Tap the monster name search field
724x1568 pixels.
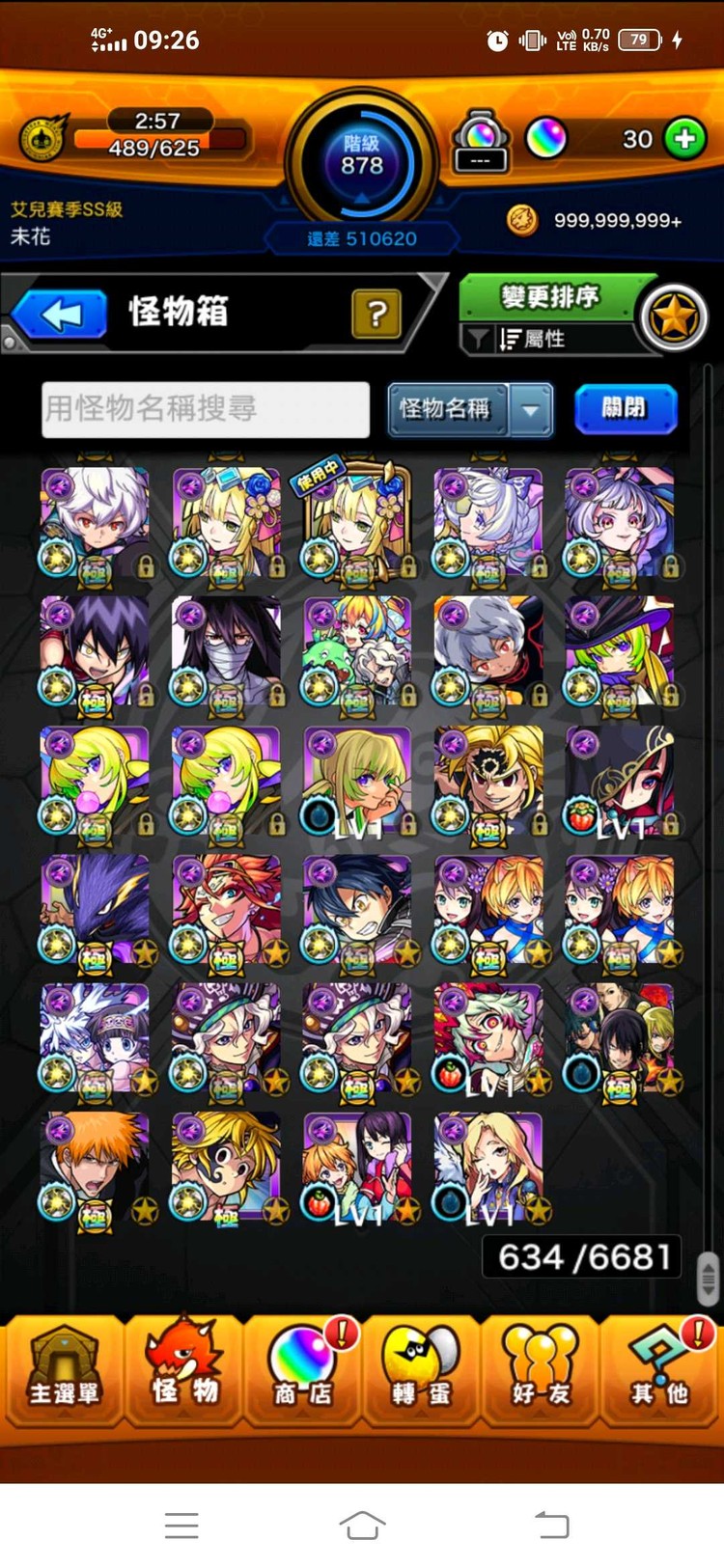pos(206,409)
